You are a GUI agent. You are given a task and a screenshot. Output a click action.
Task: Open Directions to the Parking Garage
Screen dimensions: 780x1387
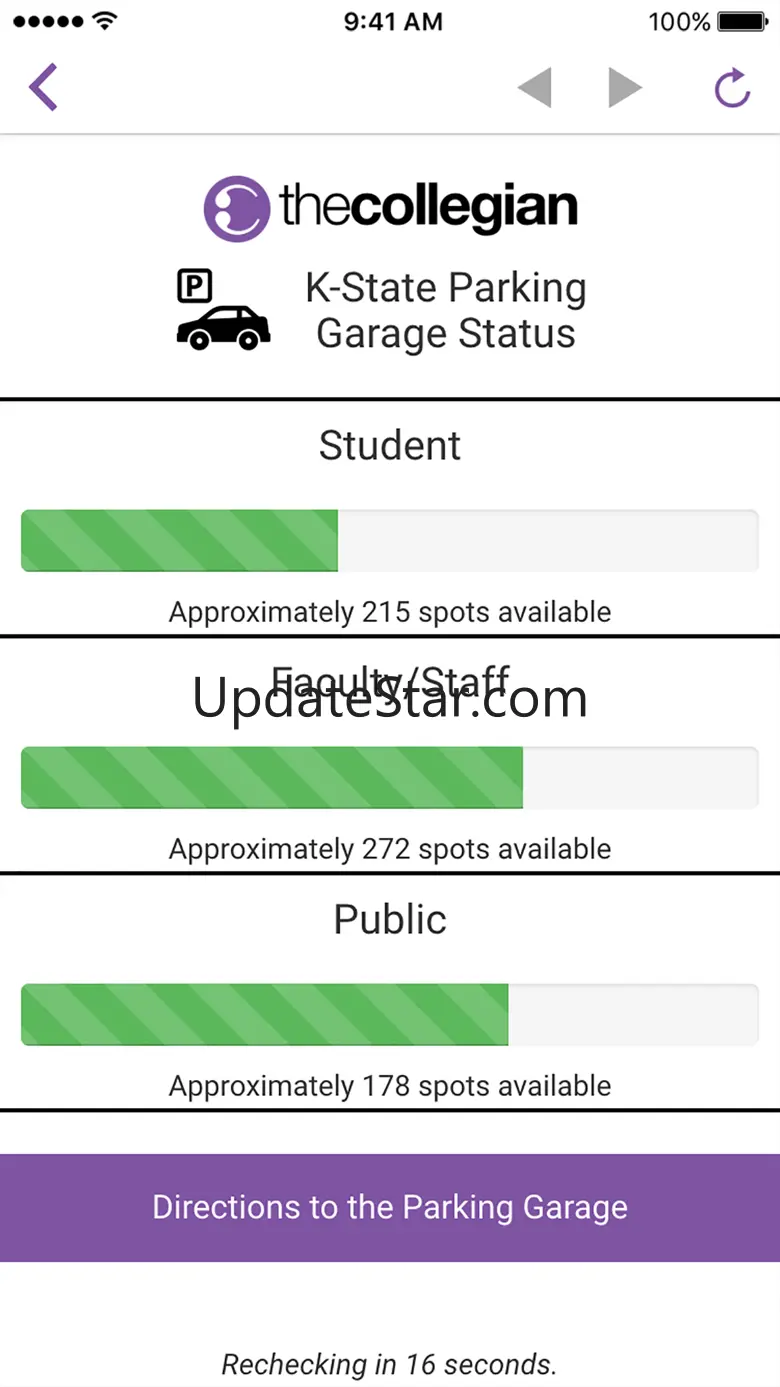coord(390,1207)
